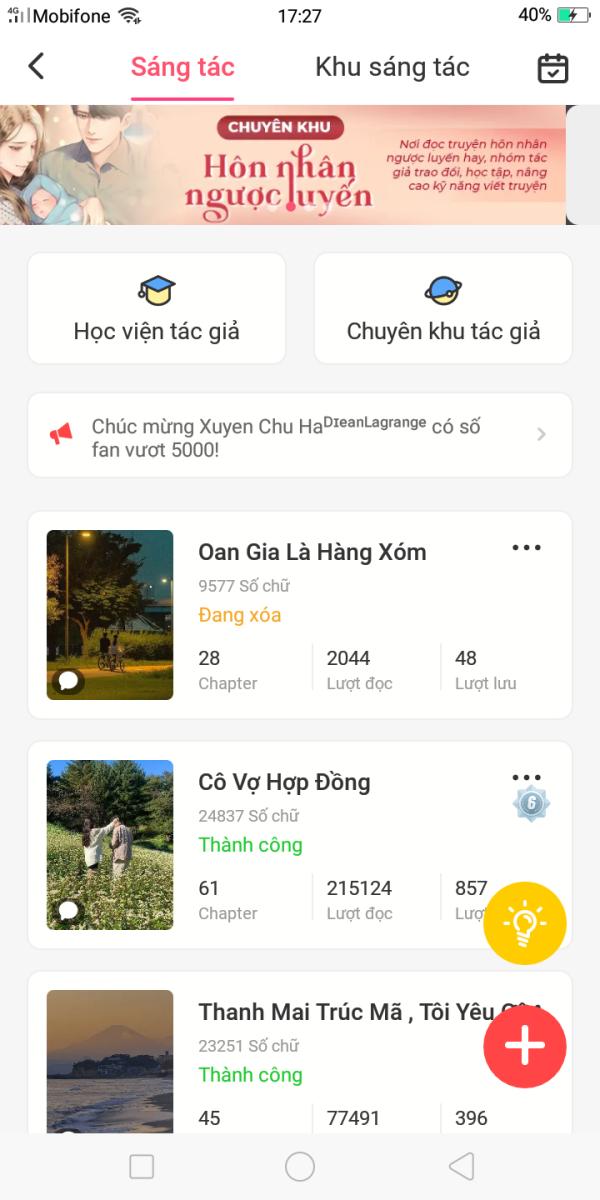Switch to the Khu sáng tác tab

(x=392, y=67)
